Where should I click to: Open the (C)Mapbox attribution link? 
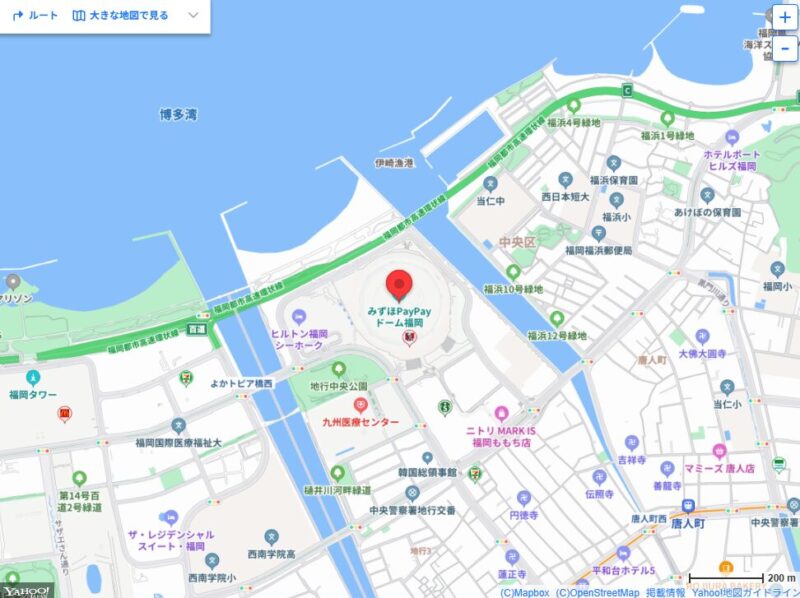point(525,591)
